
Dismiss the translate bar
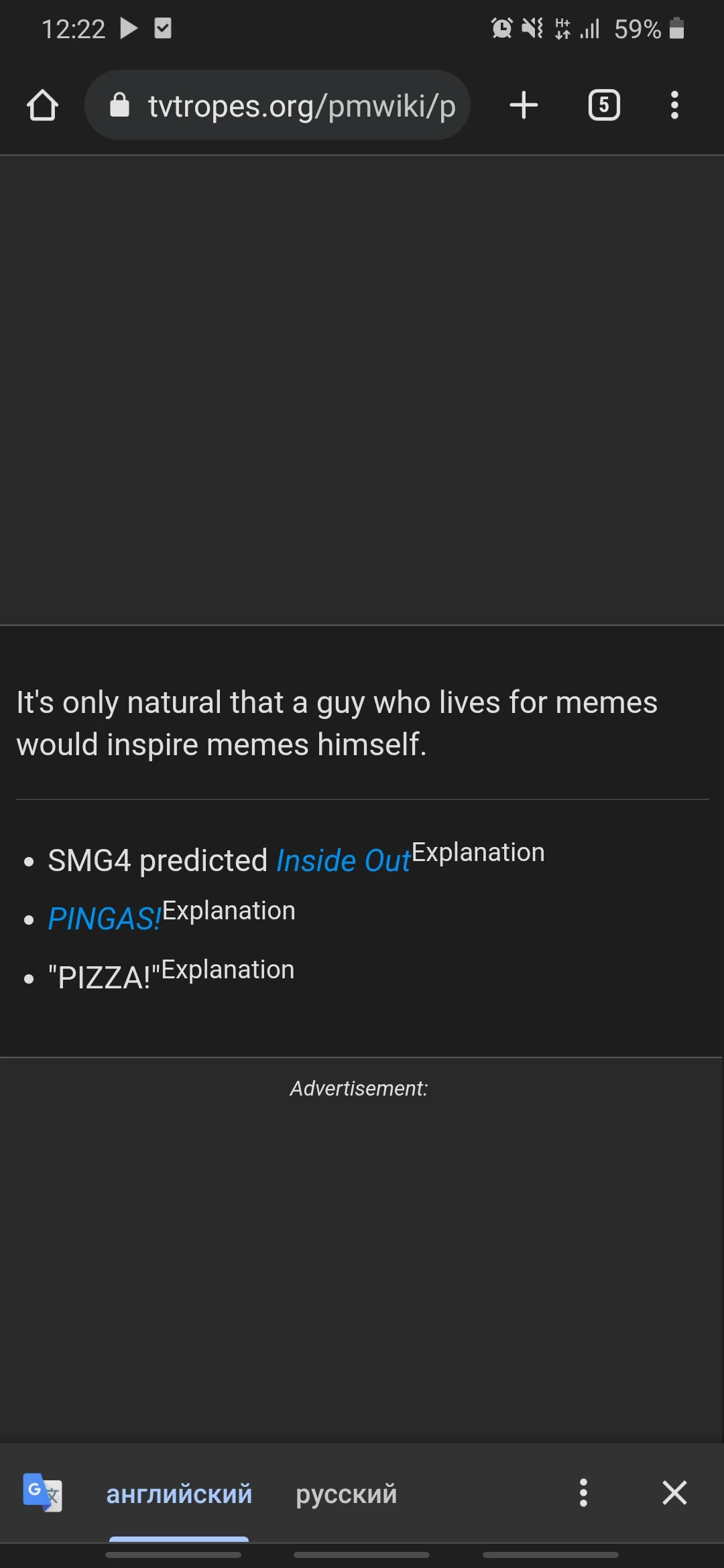click(674, 1493)
